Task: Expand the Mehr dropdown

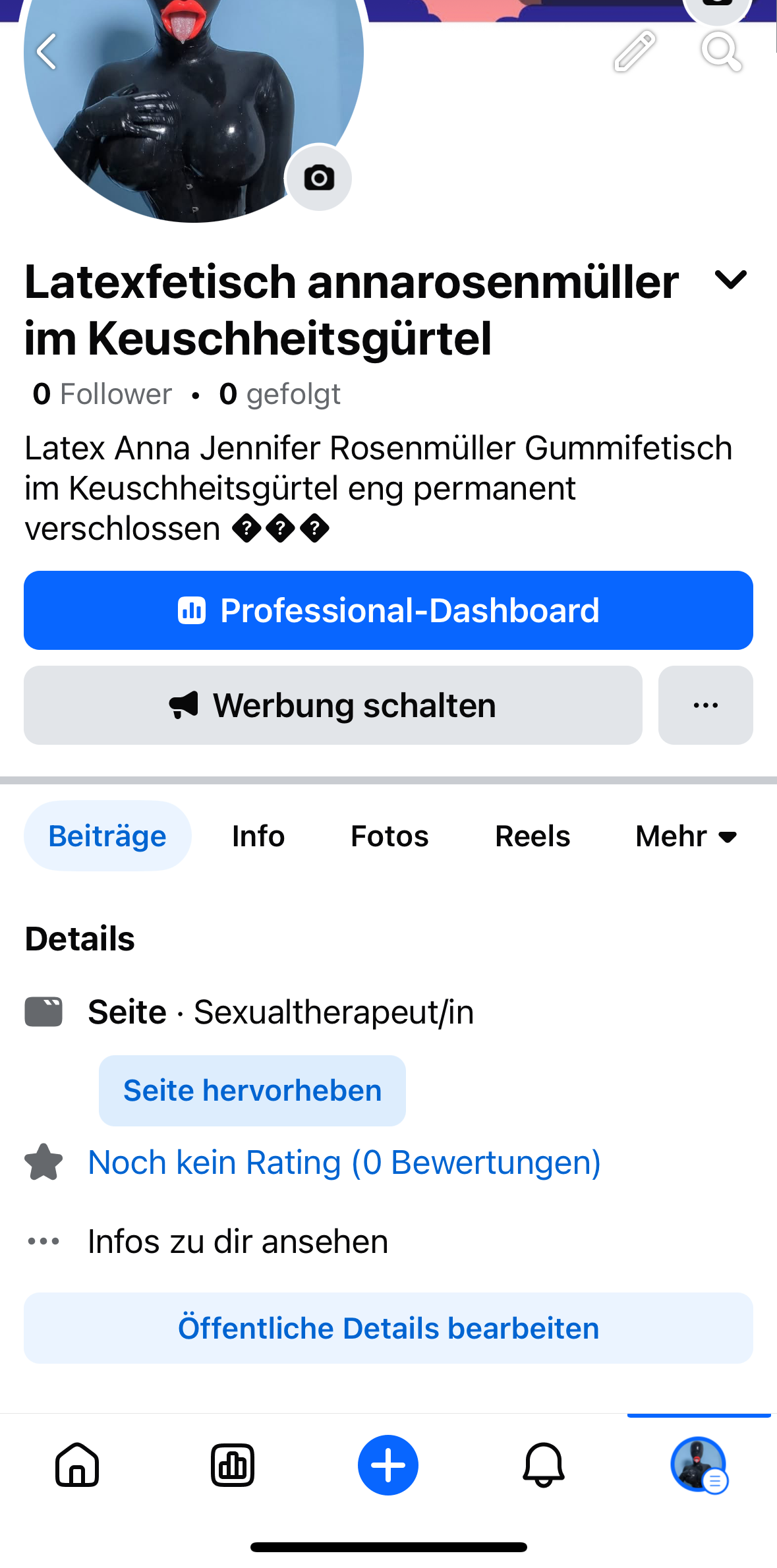Action: [685, 836]
